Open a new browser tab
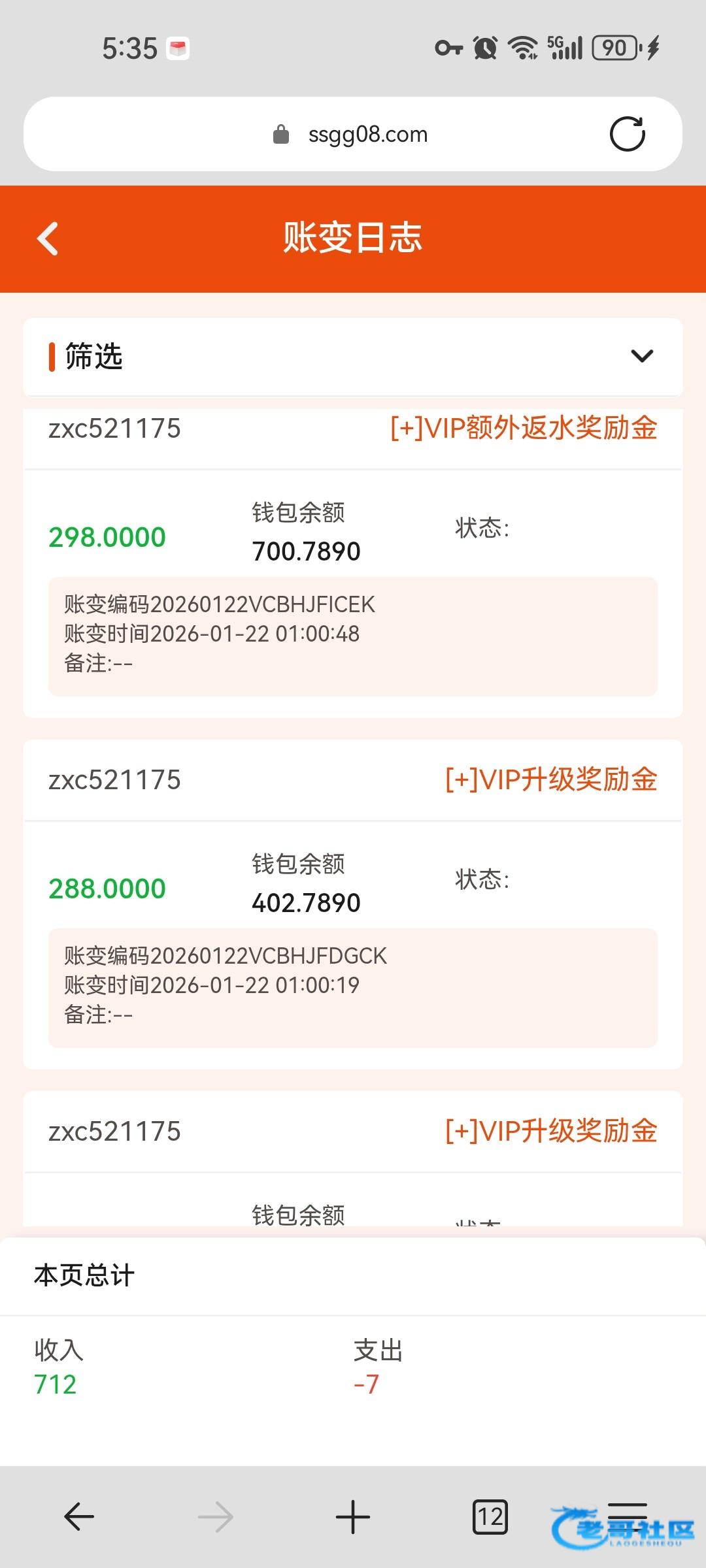 (x=353, y=1517)
